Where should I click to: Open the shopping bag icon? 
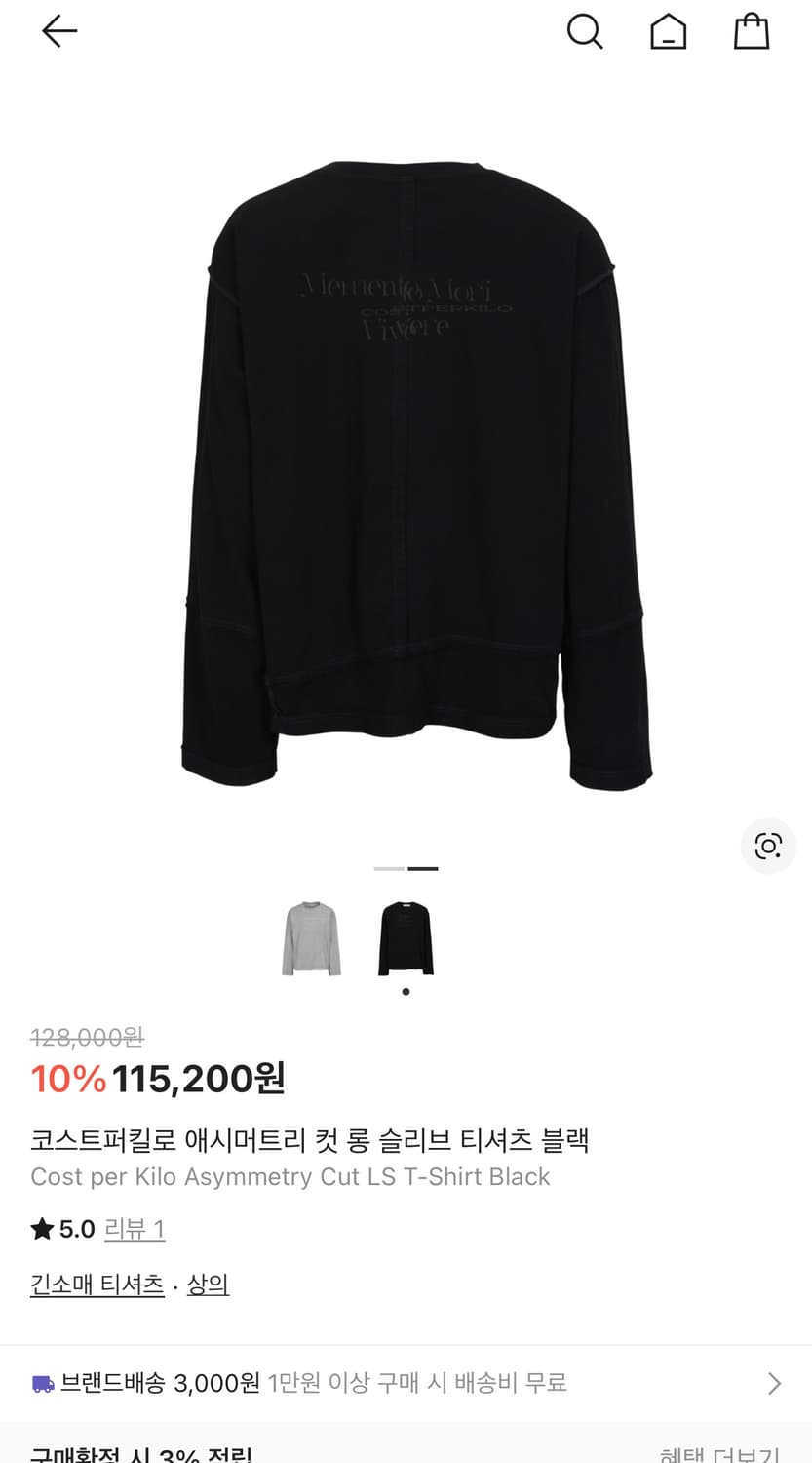tap(751, 31)
